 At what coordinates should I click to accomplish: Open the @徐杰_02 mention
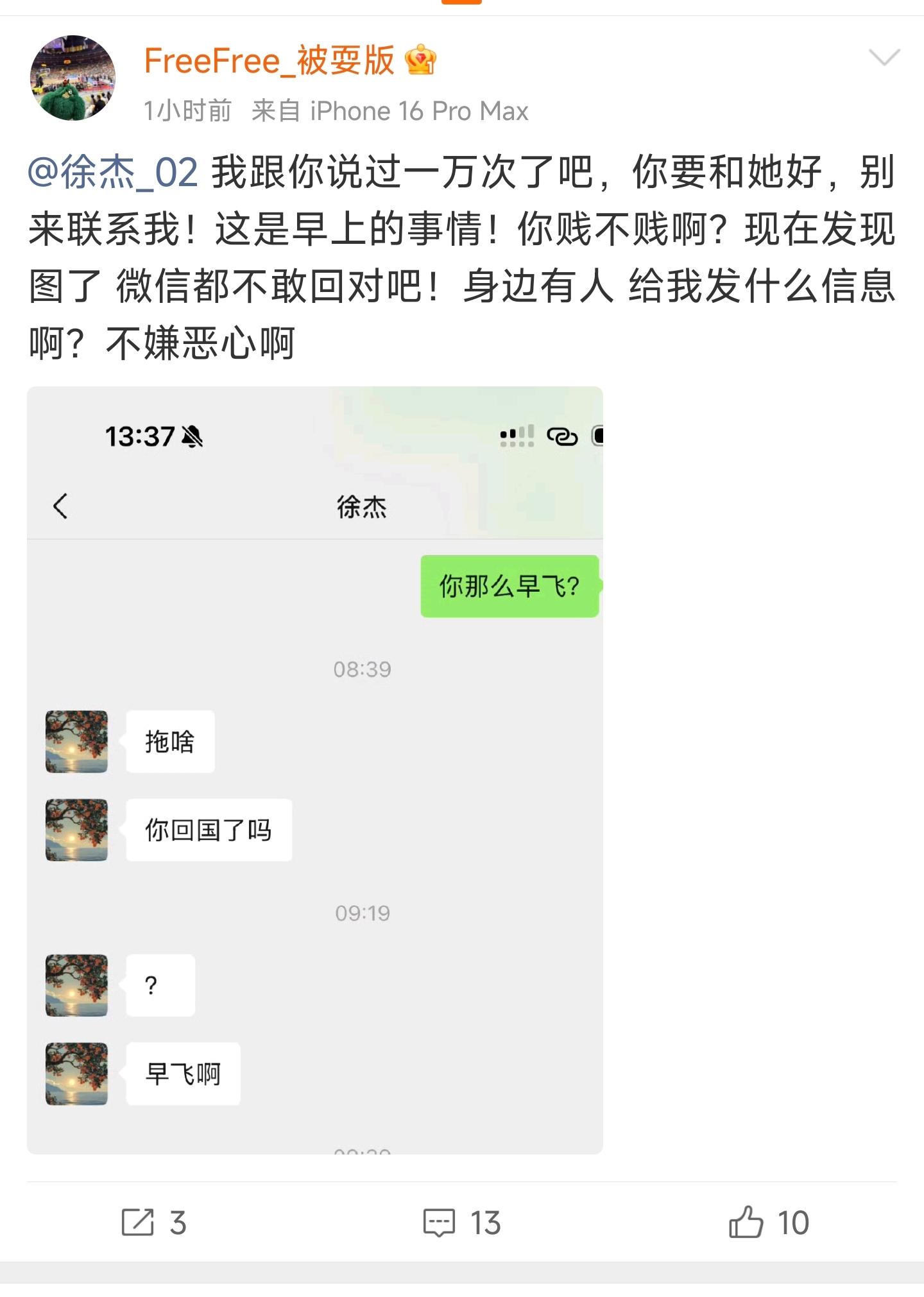click(113, 172)
